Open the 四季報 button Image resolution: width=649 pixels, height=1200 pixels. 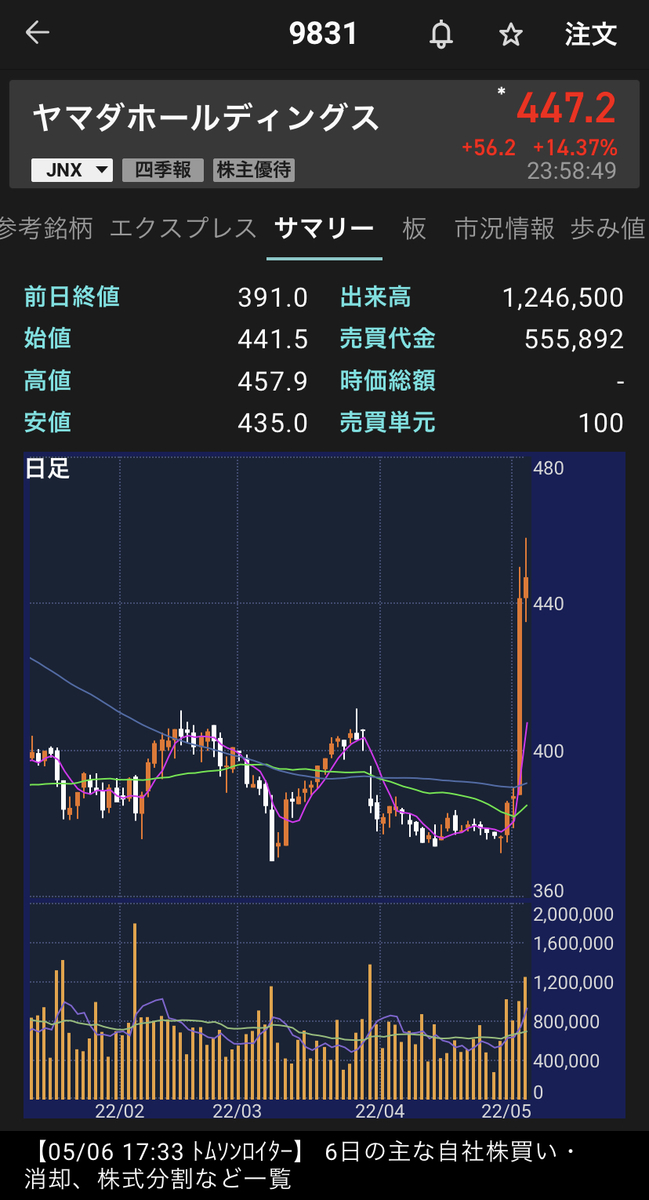[x=163, y=170]
